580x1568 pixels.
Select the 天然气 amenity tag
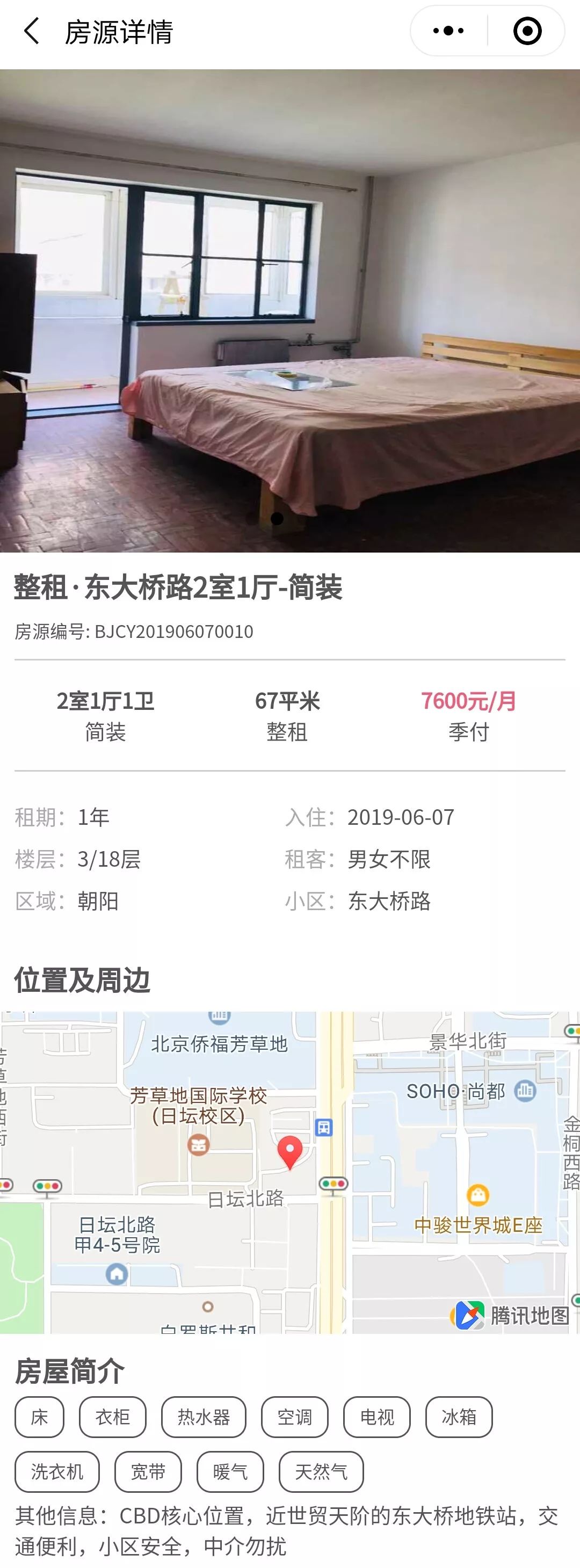click(321, 1473)
